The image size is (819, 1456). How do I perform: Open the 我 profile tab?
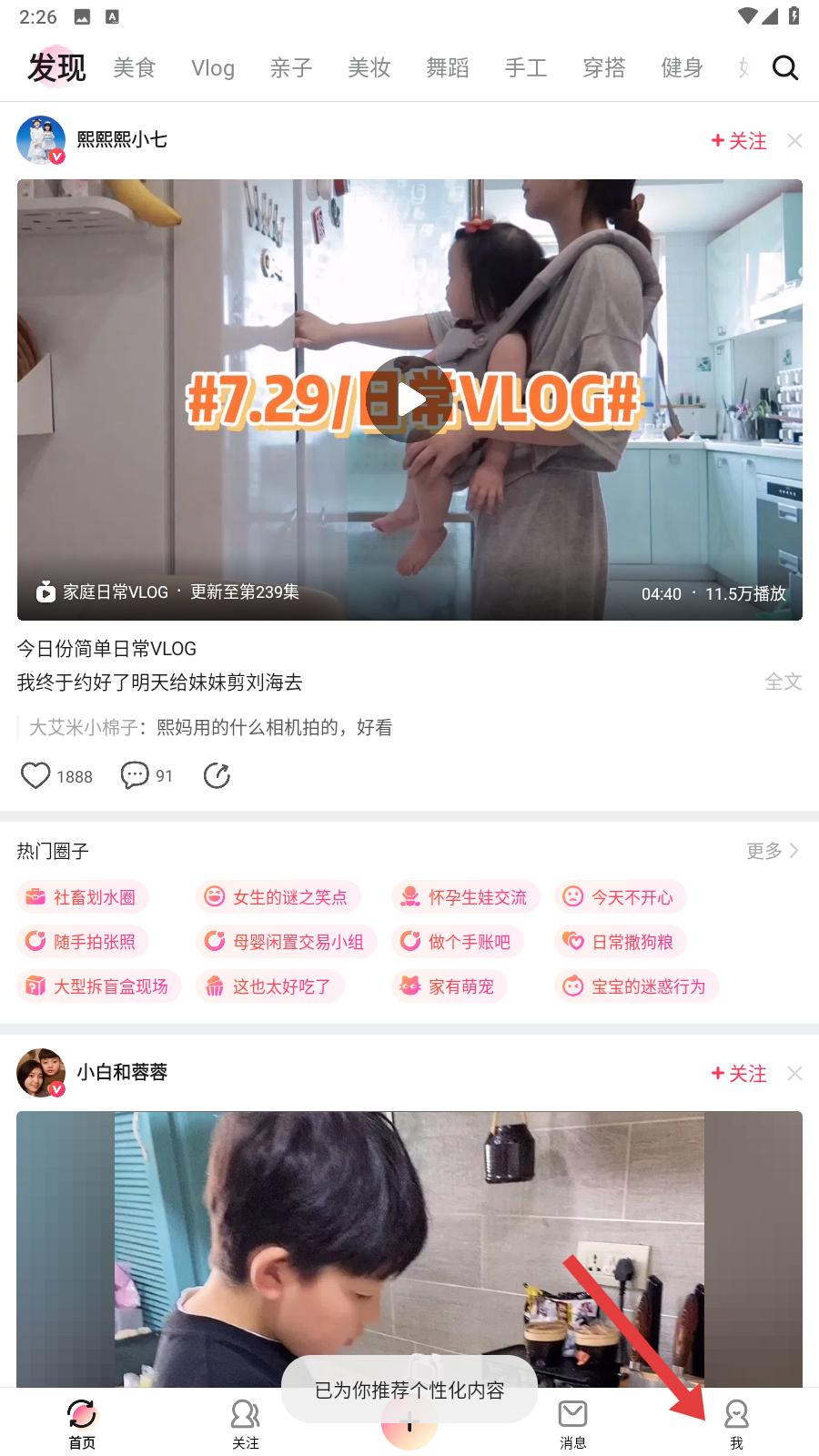pos(736,1423)
